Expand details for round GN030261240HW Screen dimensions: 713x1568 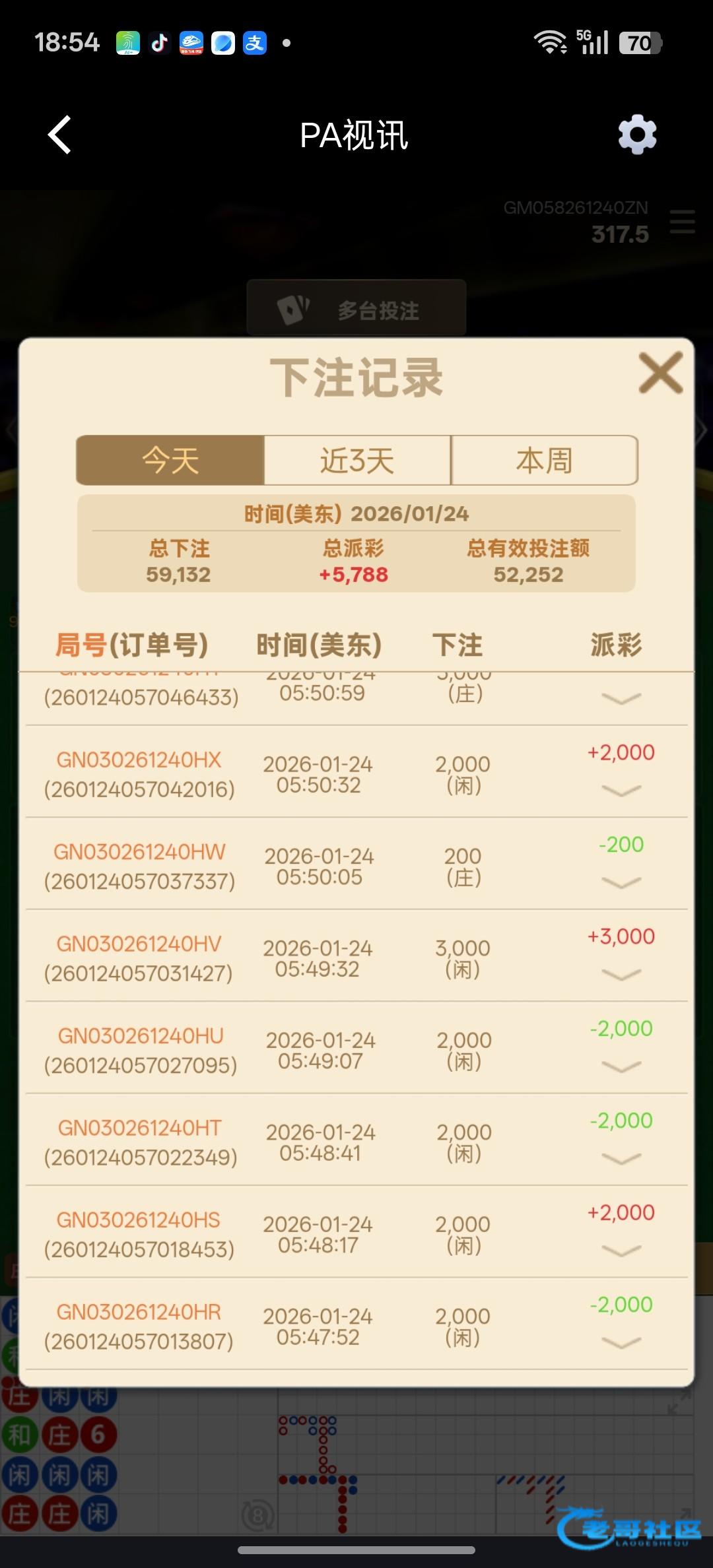point(621,882)
